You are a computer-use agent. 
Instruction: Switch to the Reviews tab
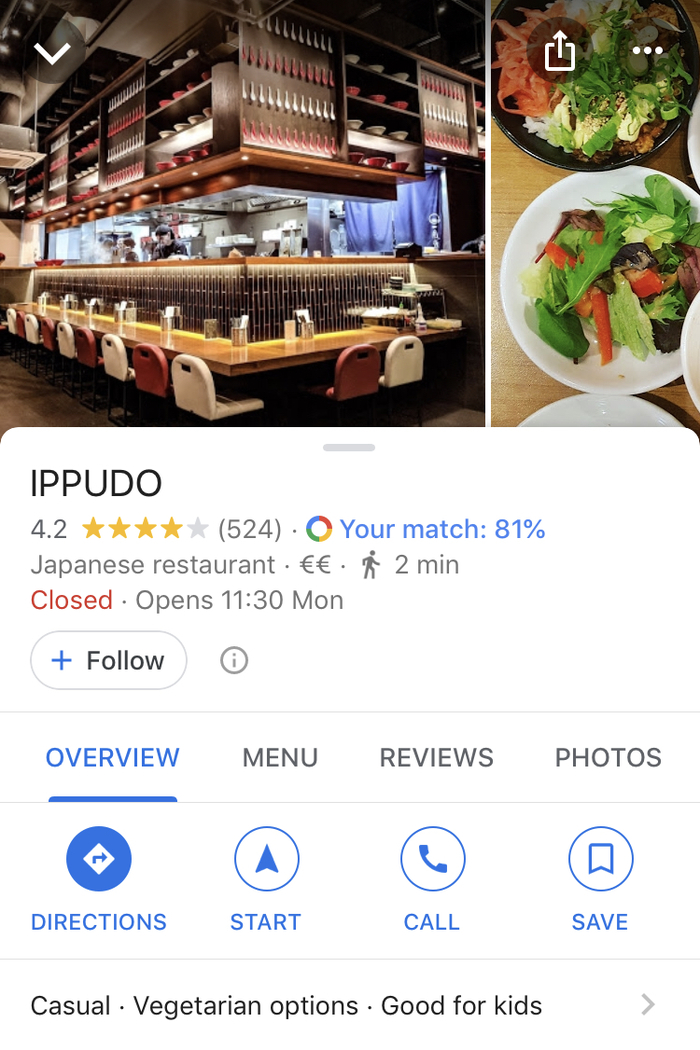coord(436,758)
